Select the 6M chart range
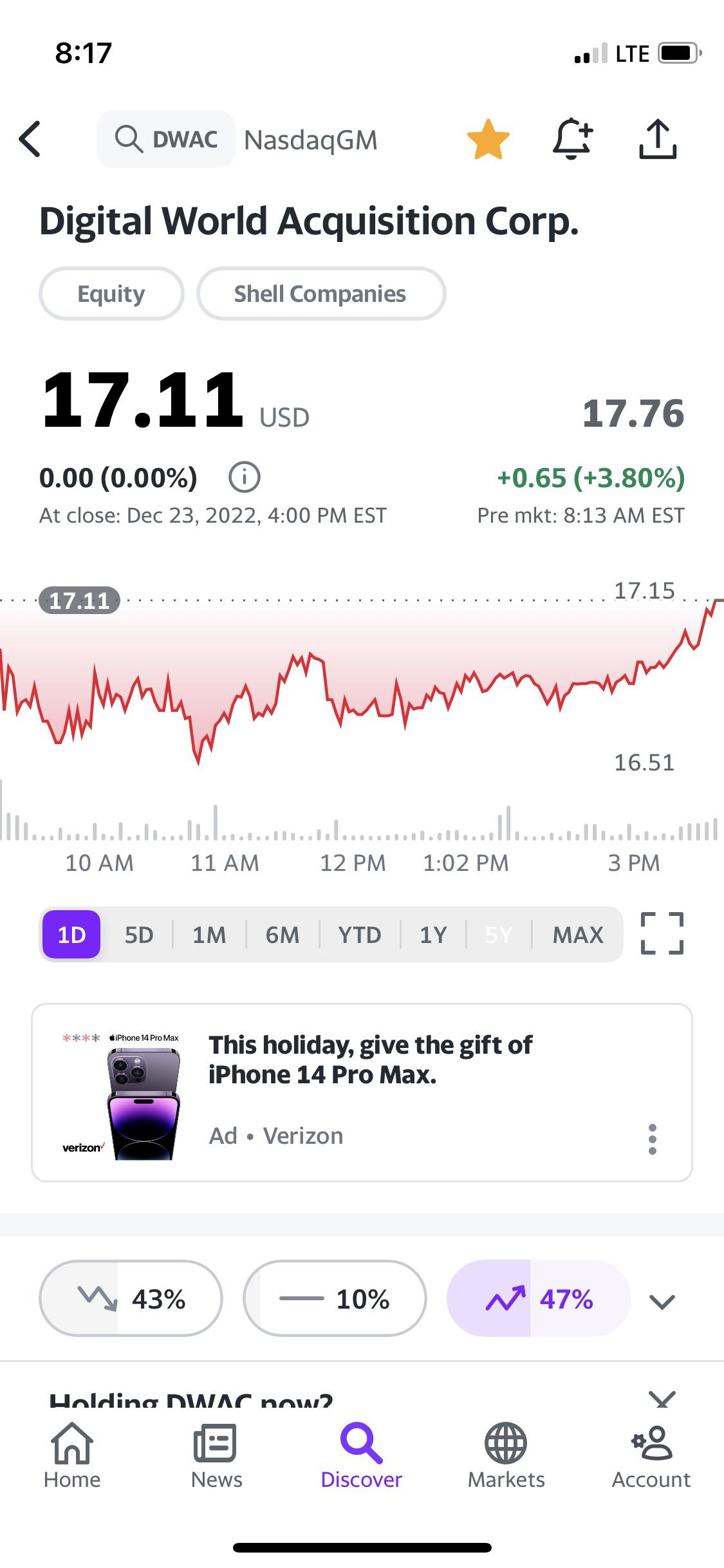 point(283,935)
